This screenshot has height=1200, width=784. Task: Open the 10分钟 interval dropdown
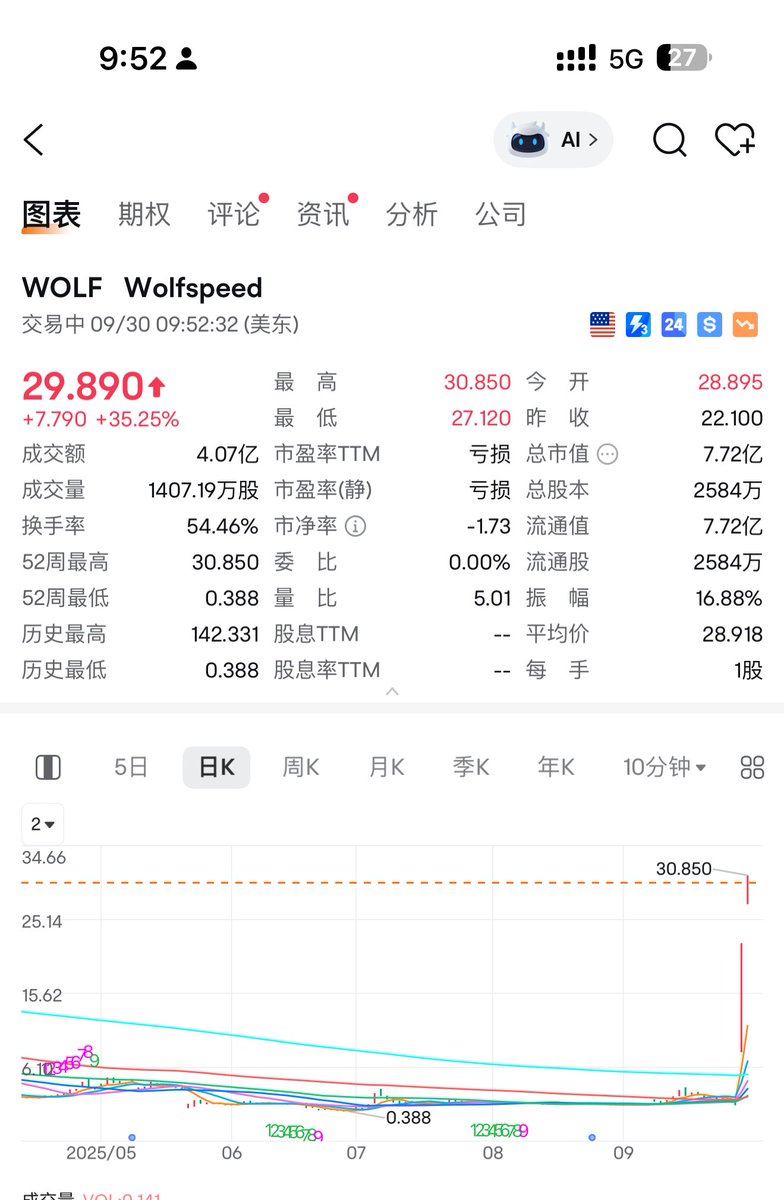click(664, 767)
